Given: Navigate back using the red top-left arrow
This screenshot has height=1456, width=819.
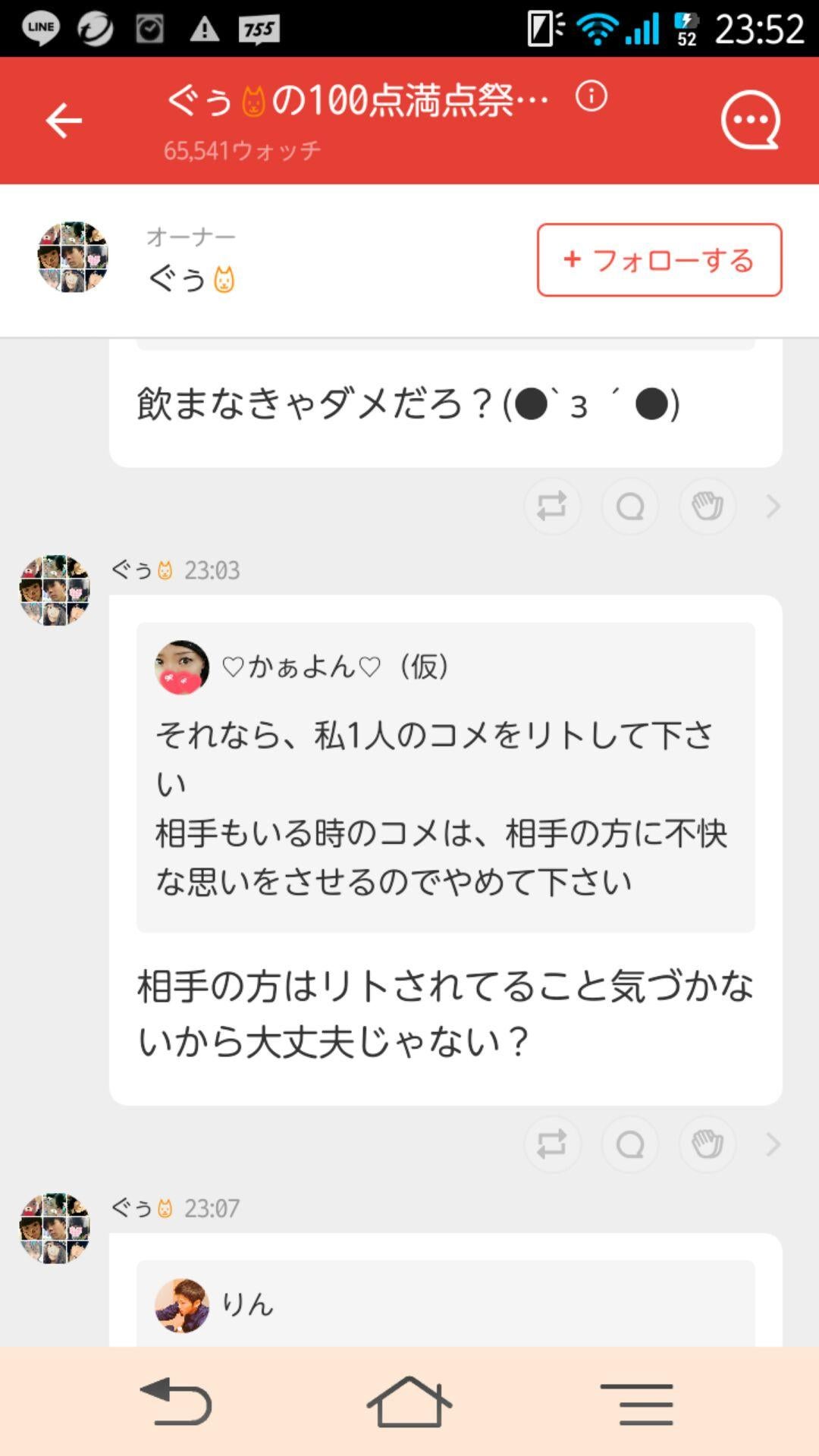Looking at the screenshot, I should (64, 119).
